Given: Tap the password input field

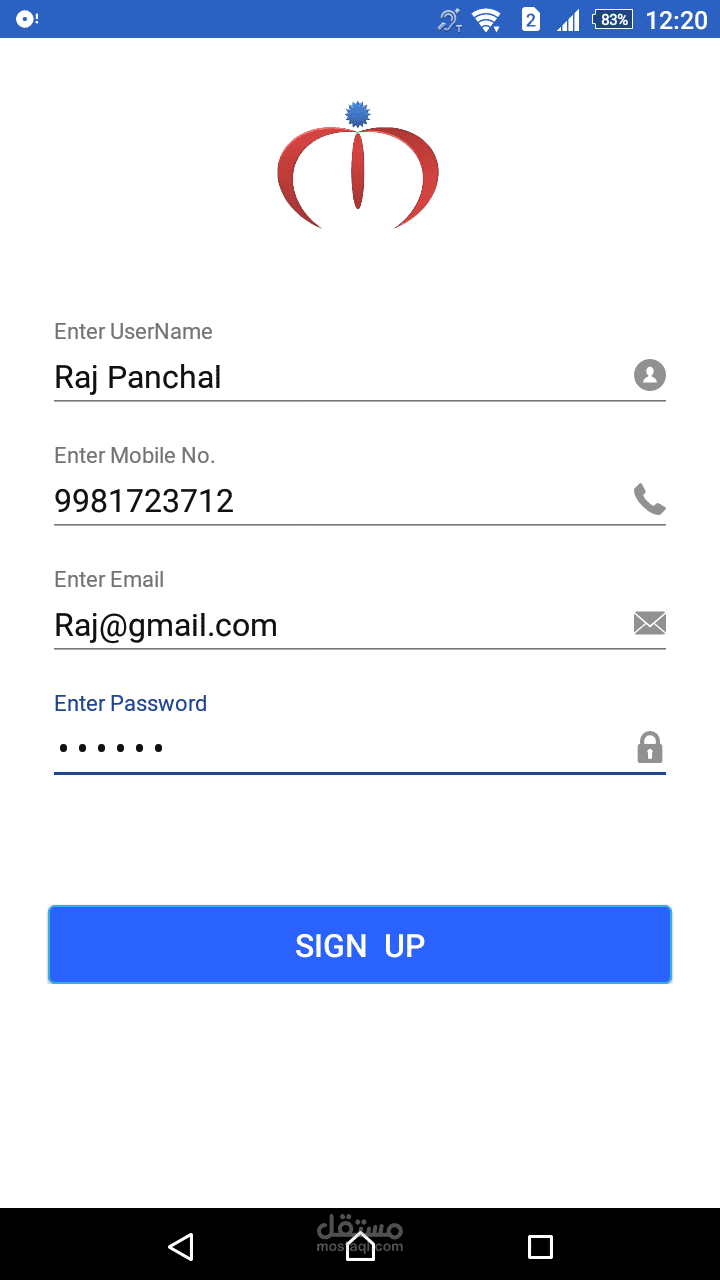Looking at the screenshot, I should 360,749.
